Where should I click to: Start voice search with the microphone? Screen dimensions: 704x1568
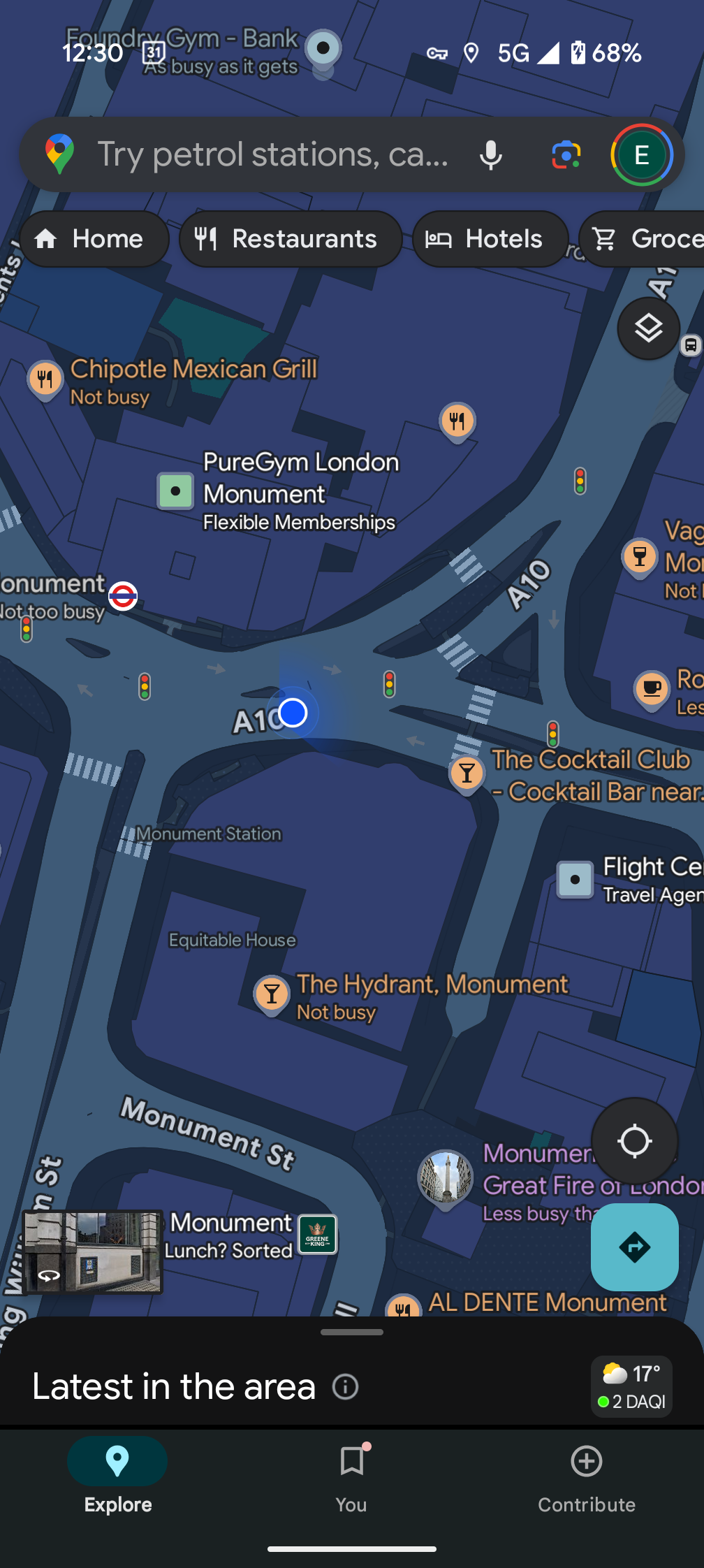tap(491, 154)
